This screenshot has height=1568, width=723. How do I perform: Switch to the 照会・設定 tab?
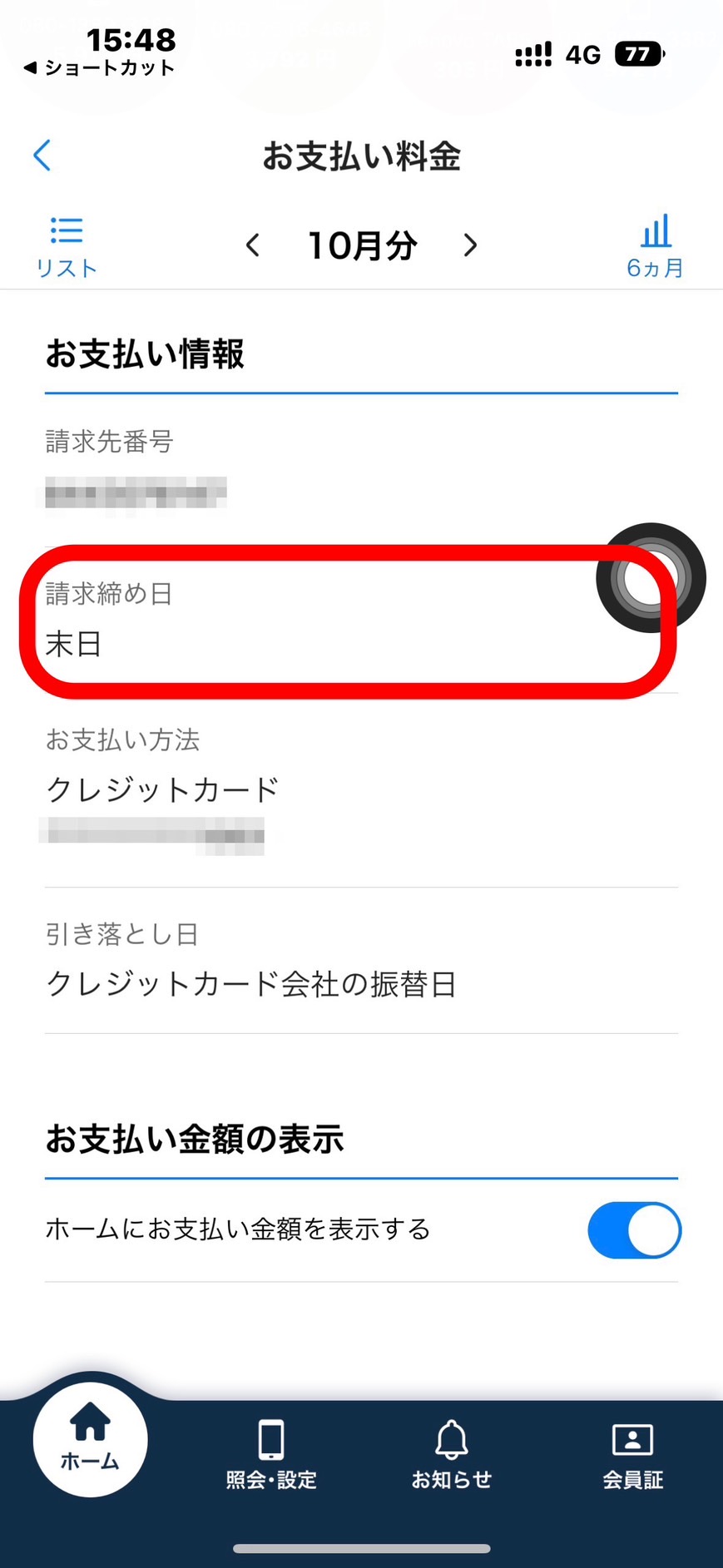[x=271, y=1453]
